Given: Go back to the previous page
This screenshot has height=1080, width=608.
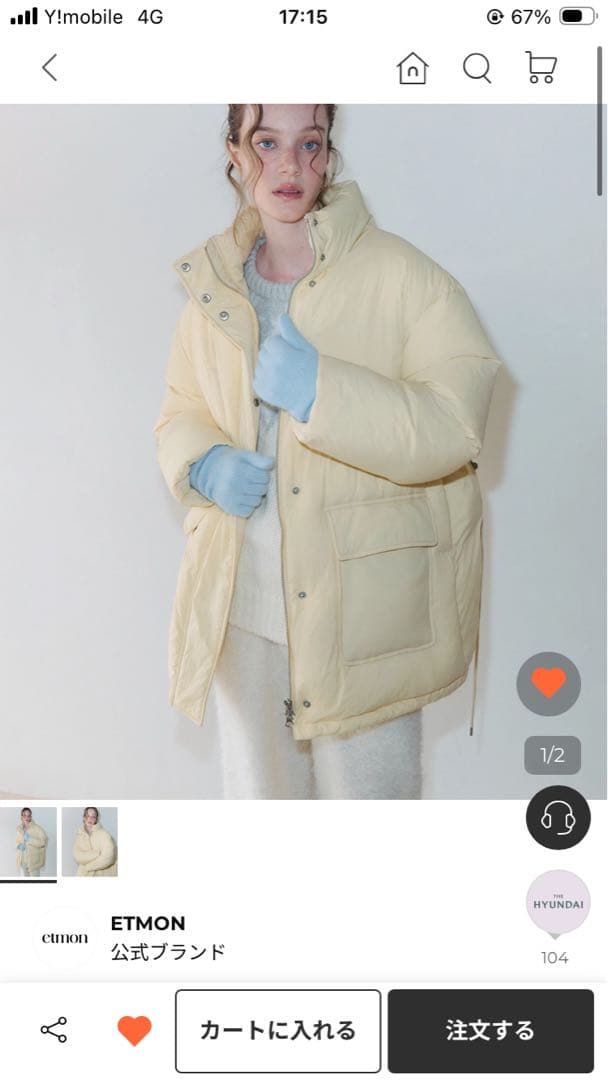Looking at the screenshot, I should 49,68.
